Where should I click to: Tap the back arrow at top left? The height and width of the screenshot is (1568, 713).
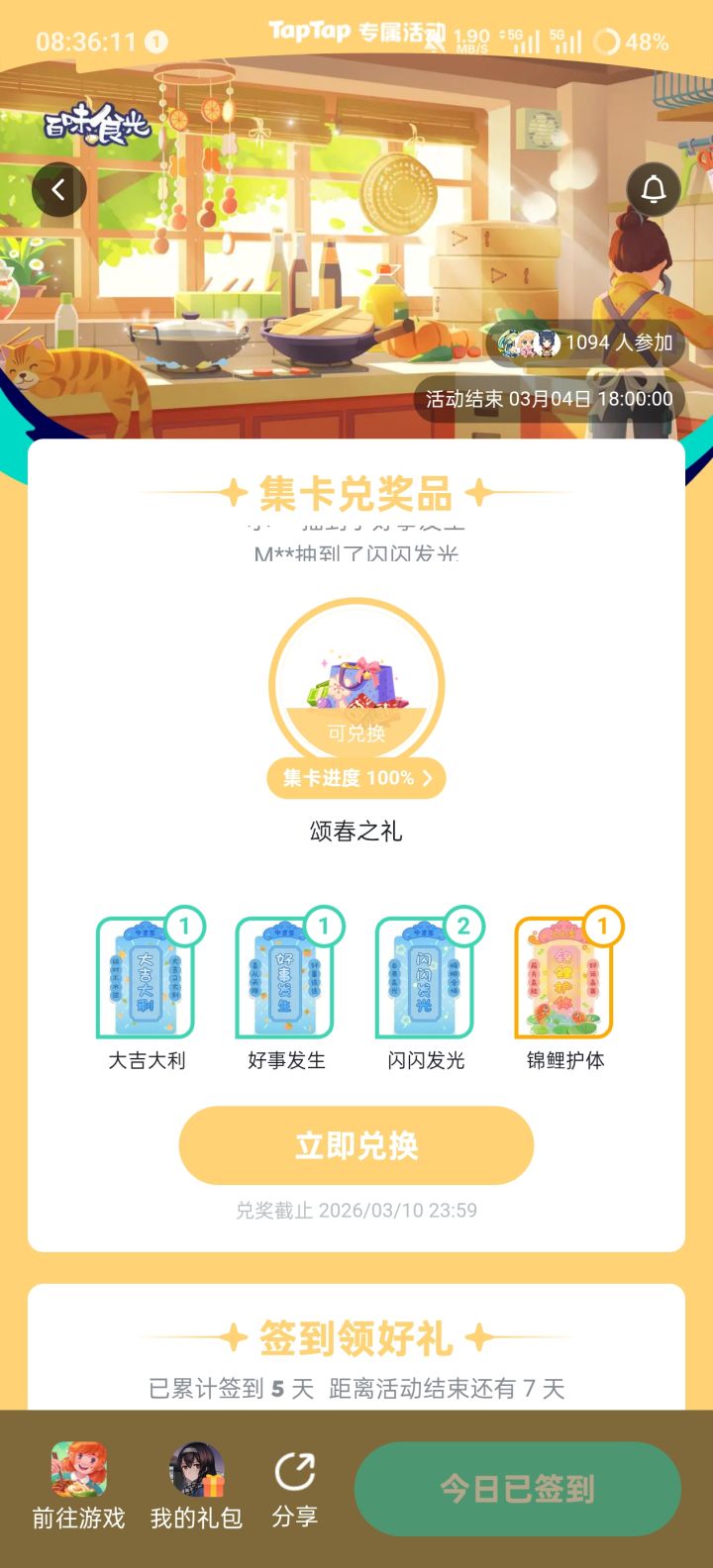pyautogui.click(x=58, y=189)
